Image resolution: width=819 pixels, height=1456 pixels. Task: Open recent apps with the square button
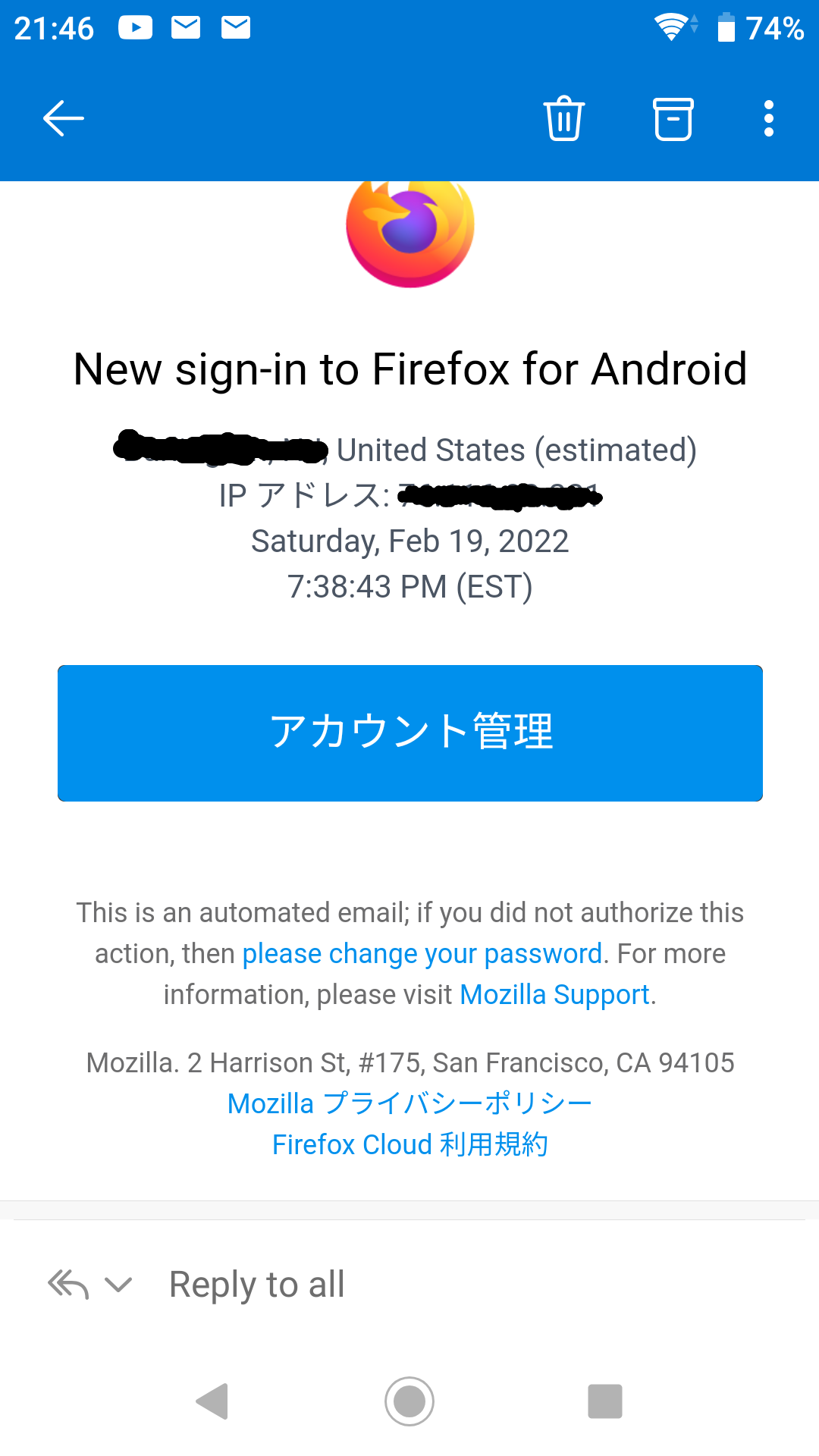pos(605,1401)
